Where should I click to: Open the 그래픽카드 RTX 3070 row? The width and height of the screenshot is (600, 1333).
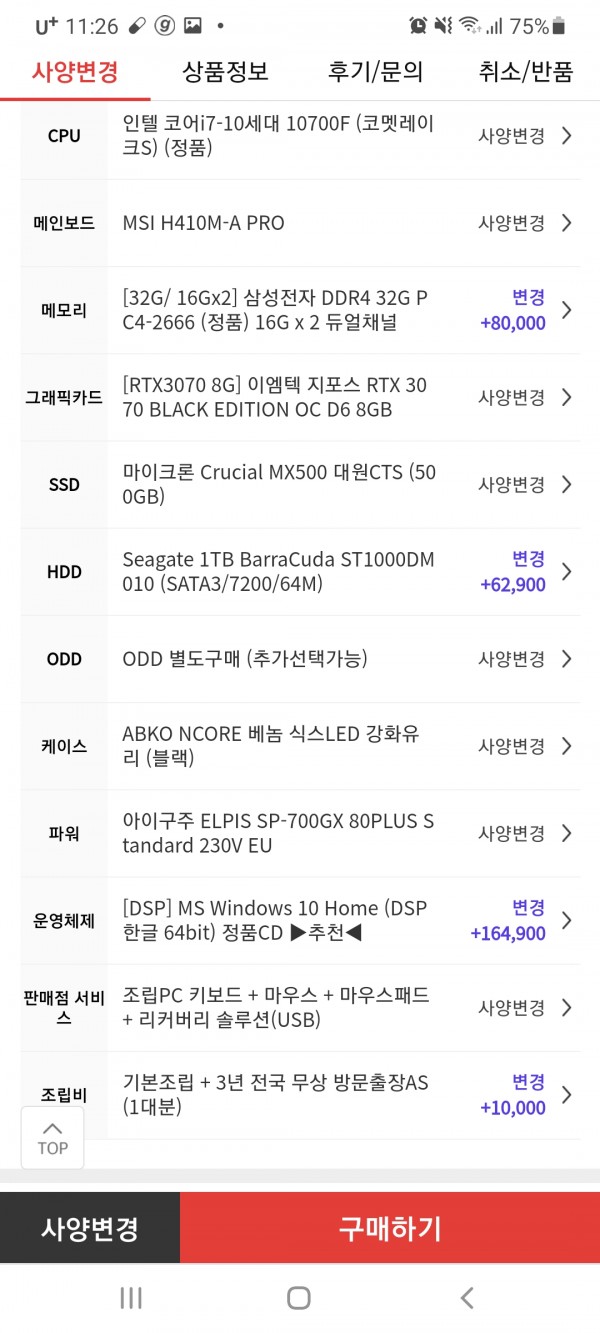pyautogui.click(x=300, y=397)
